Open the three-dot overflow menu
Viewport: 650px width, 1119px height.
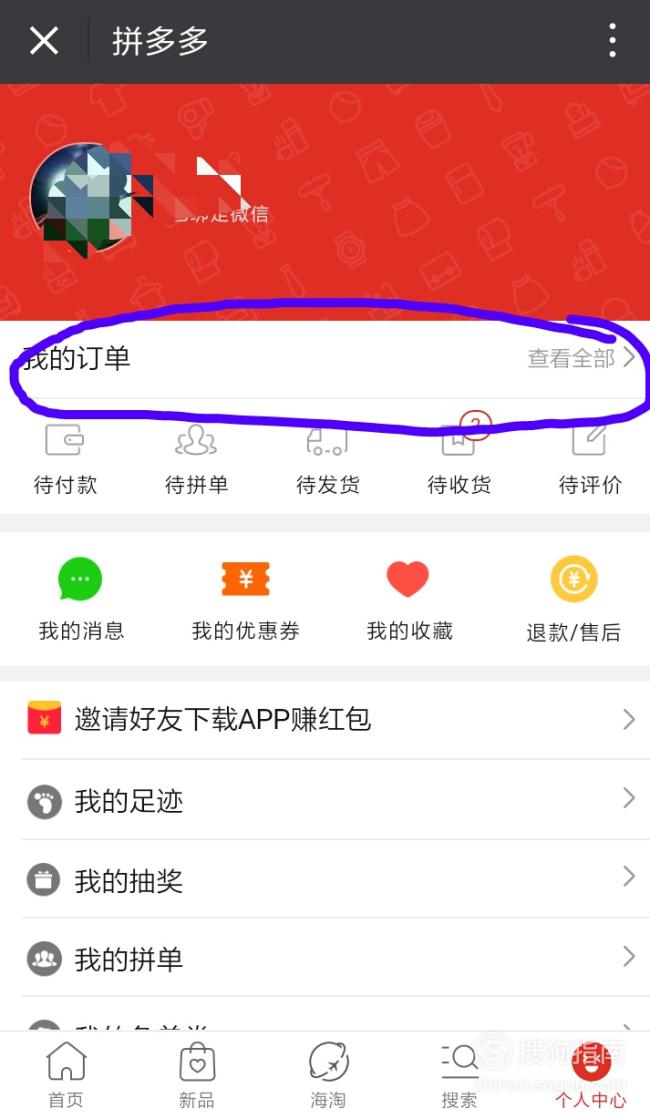612,40
